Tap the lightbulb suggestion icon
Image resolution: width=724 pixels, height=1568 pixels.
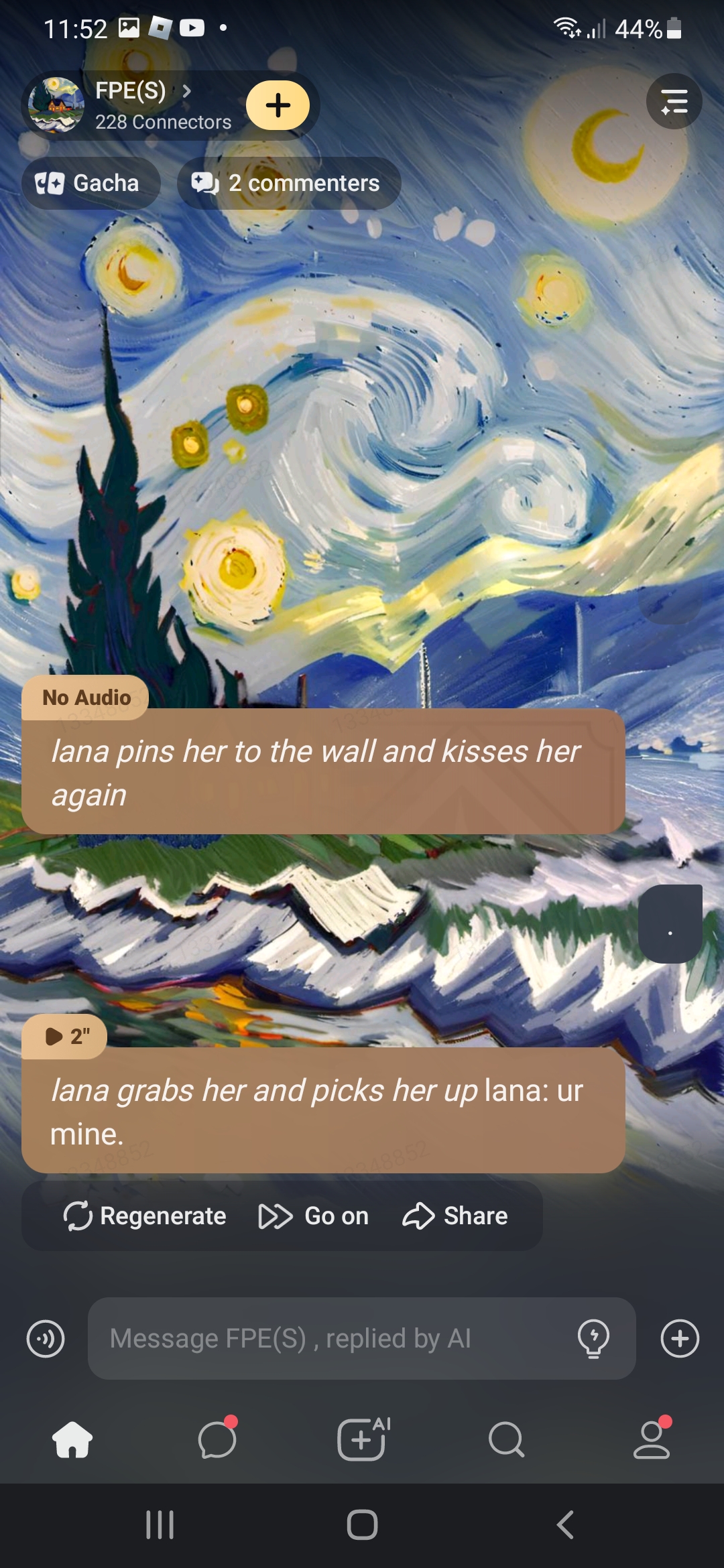[593, 1339]
